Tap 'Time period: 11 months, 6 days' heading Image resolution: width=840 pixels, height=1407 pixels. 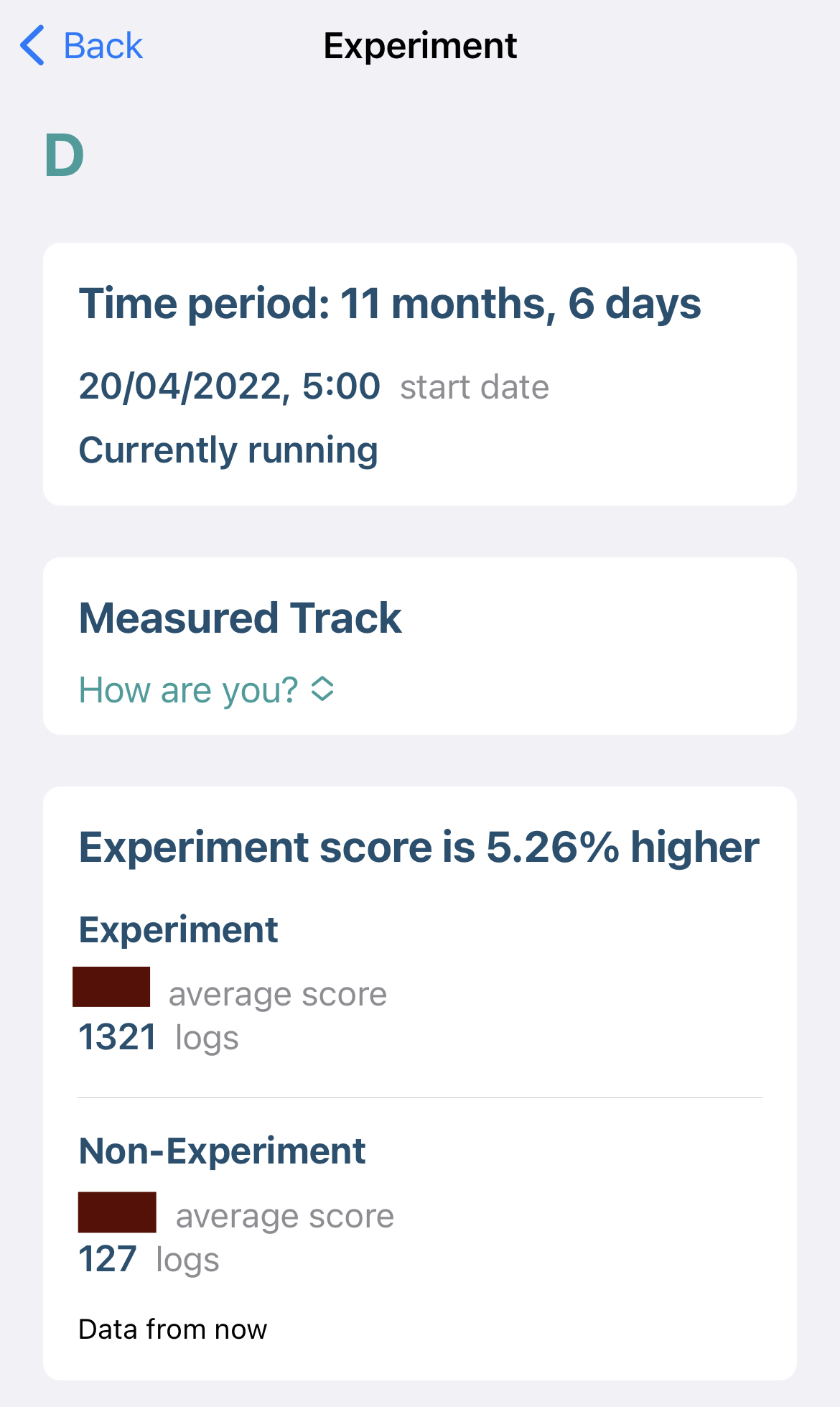390,303
